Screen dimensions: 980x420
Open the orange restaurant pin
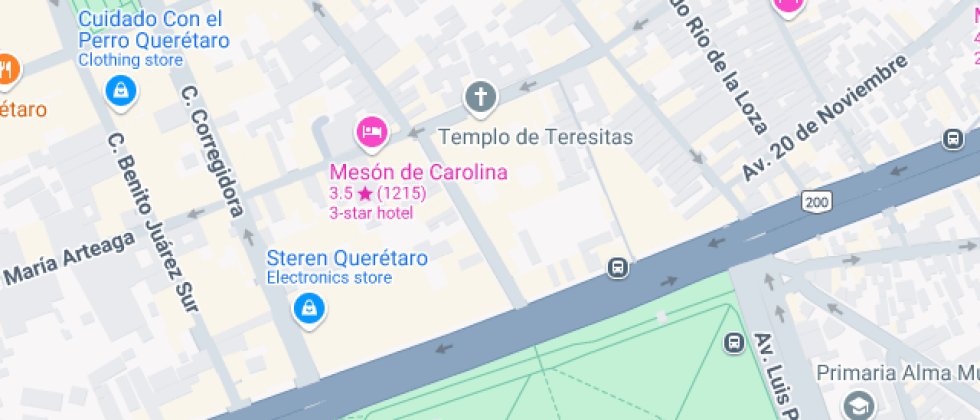pos(6,69)
